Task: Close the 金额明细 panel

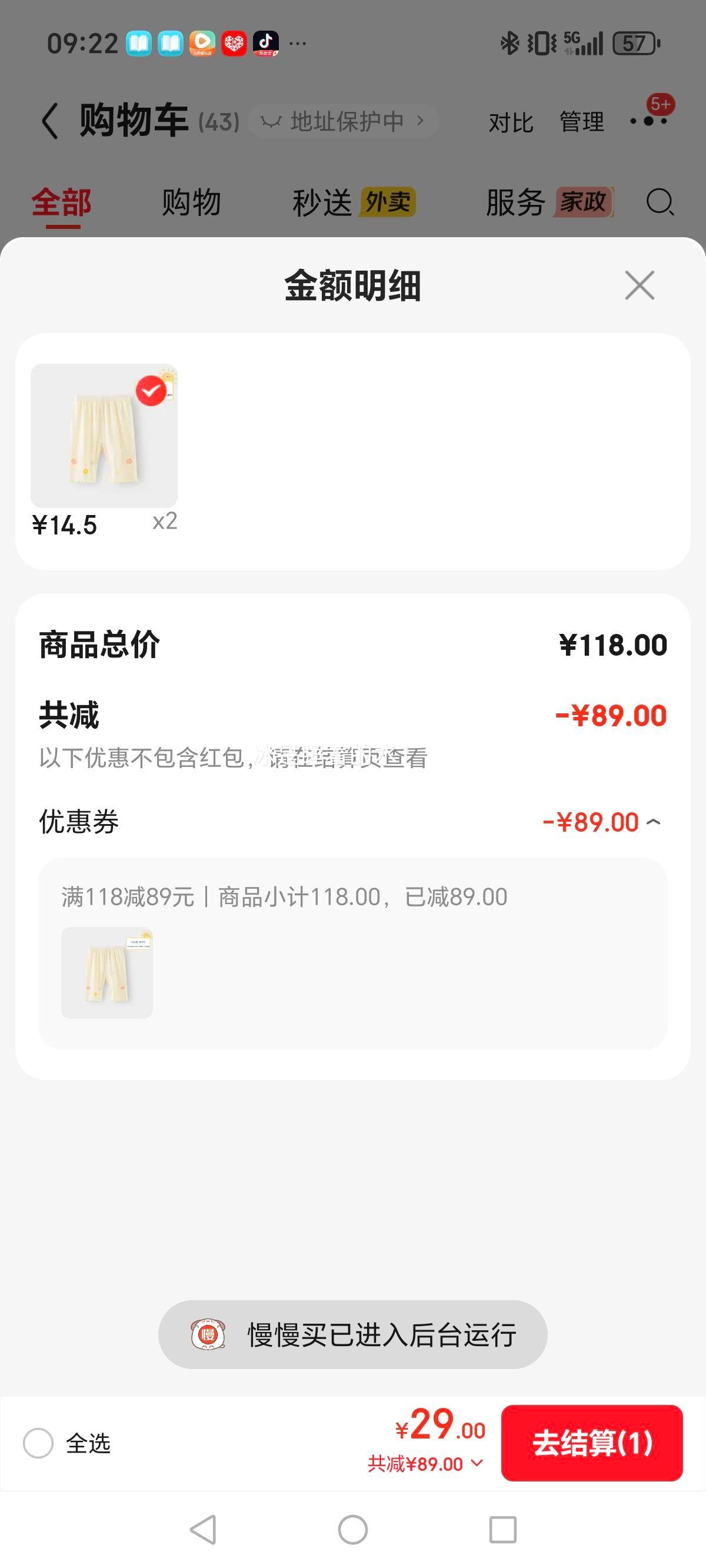Action: 639,285
